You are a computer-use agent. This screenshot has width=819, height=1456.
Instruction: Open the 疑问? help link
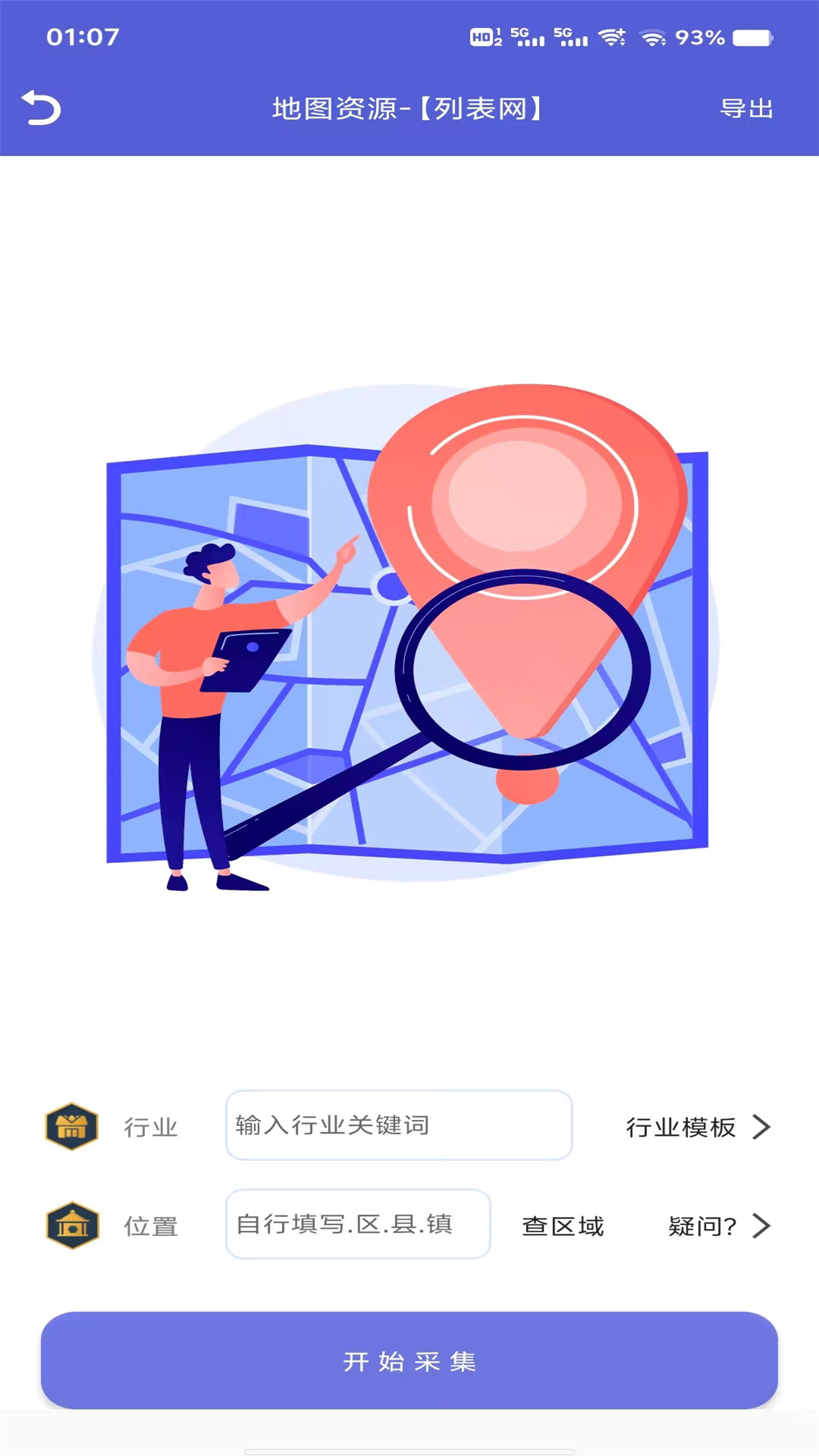click(717, 1225)
